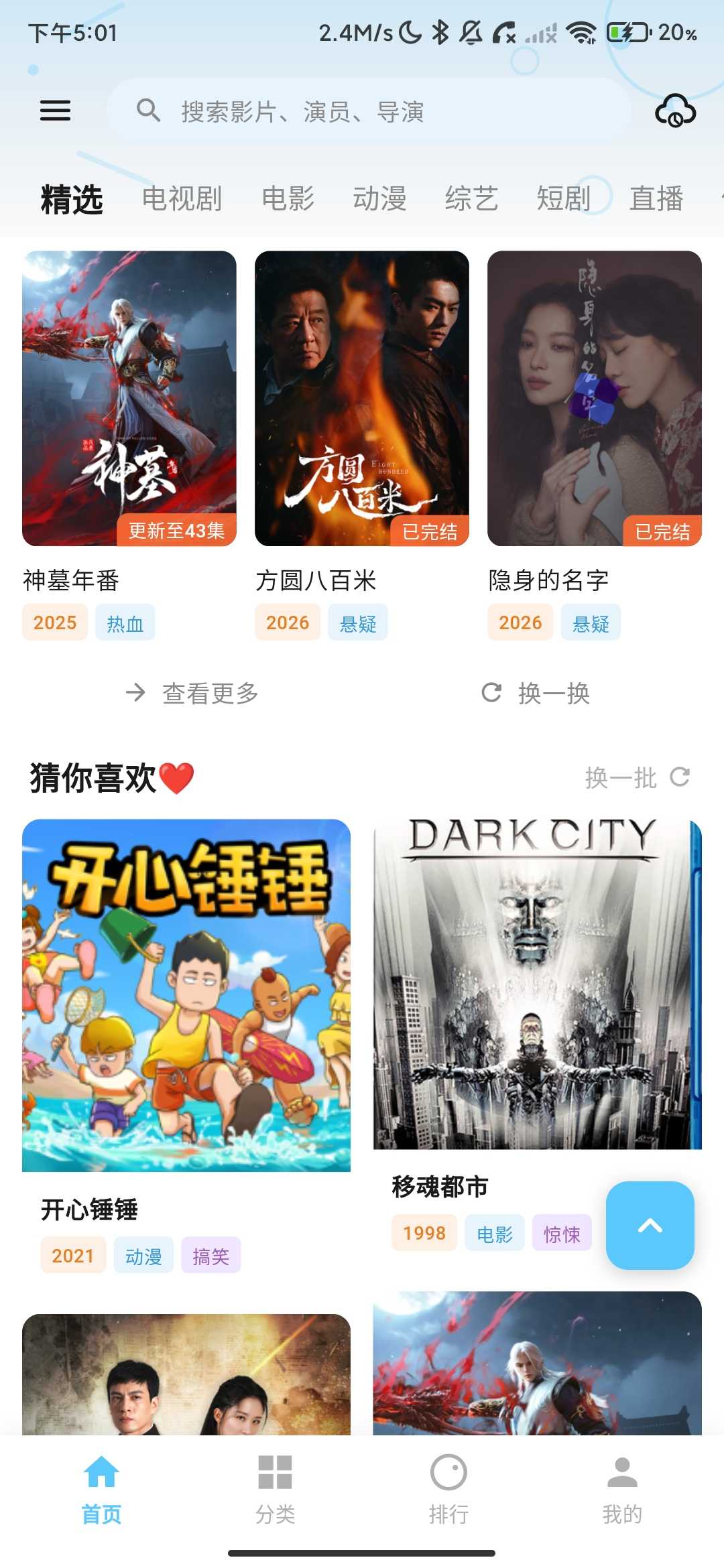The image size is (724, 1568).
Task: Switch to the 直播 tab
Action: pos(656,199)
